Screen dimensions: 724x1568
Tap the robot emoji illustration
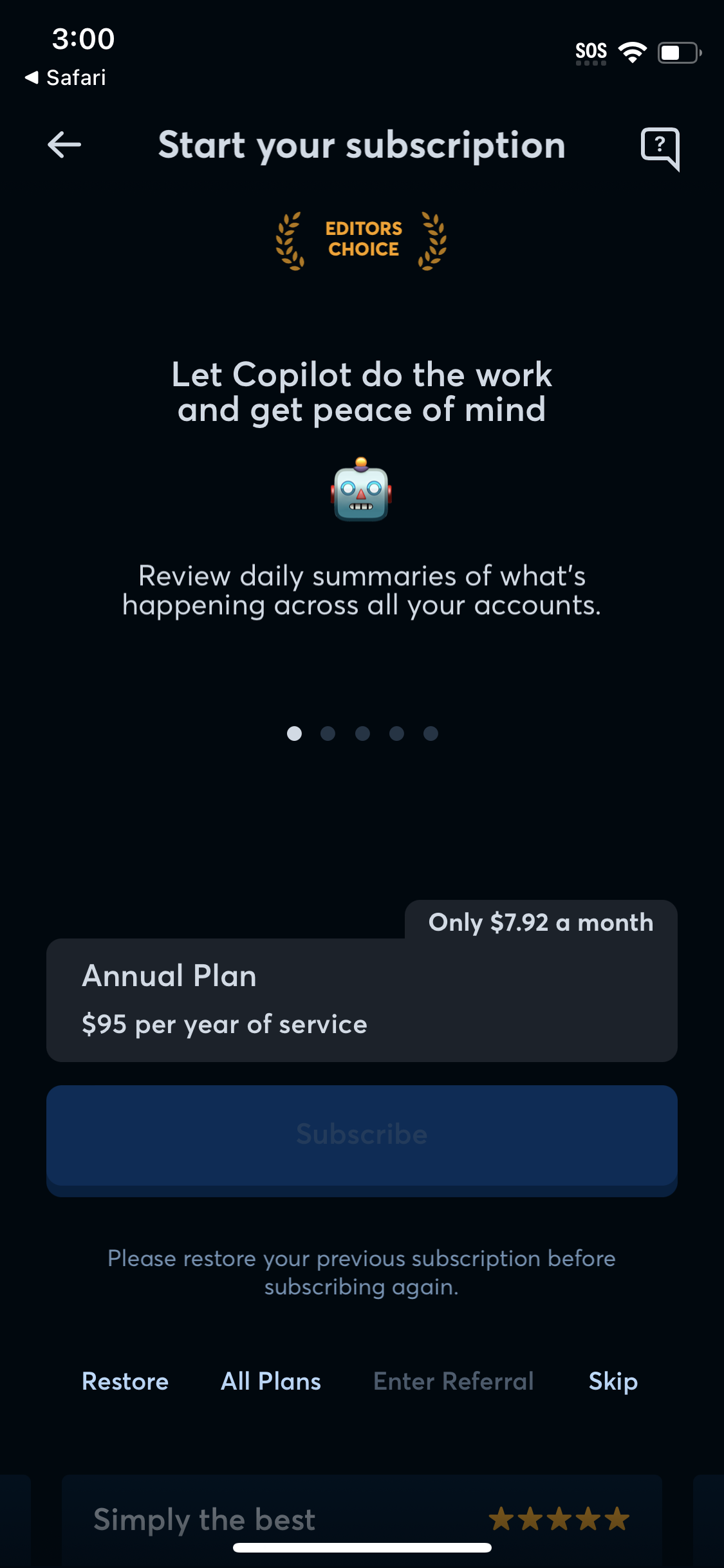(x=362, y=492)
